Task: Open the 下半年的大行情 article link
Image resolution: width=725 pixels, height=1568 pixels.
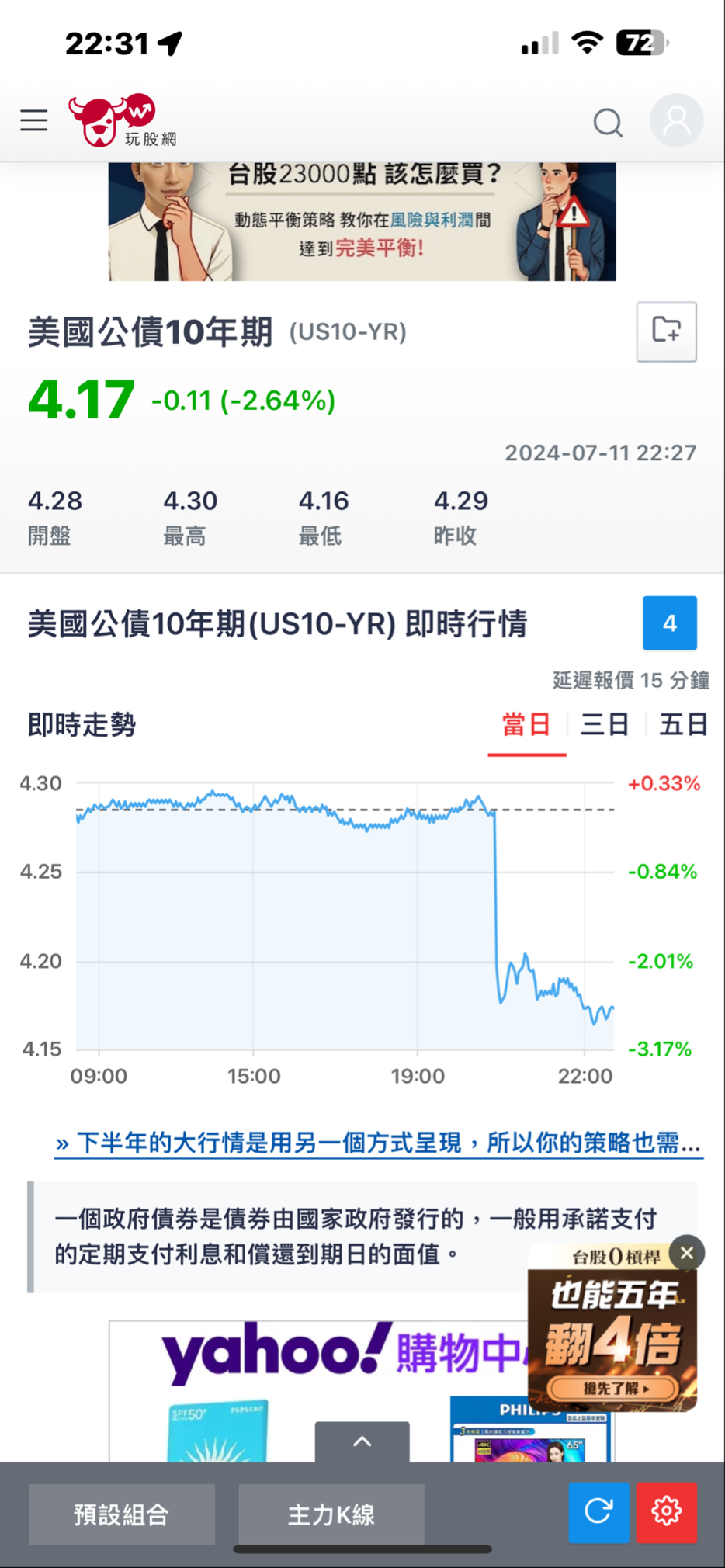Action: pyautogui.click(x=378, y=1143)
